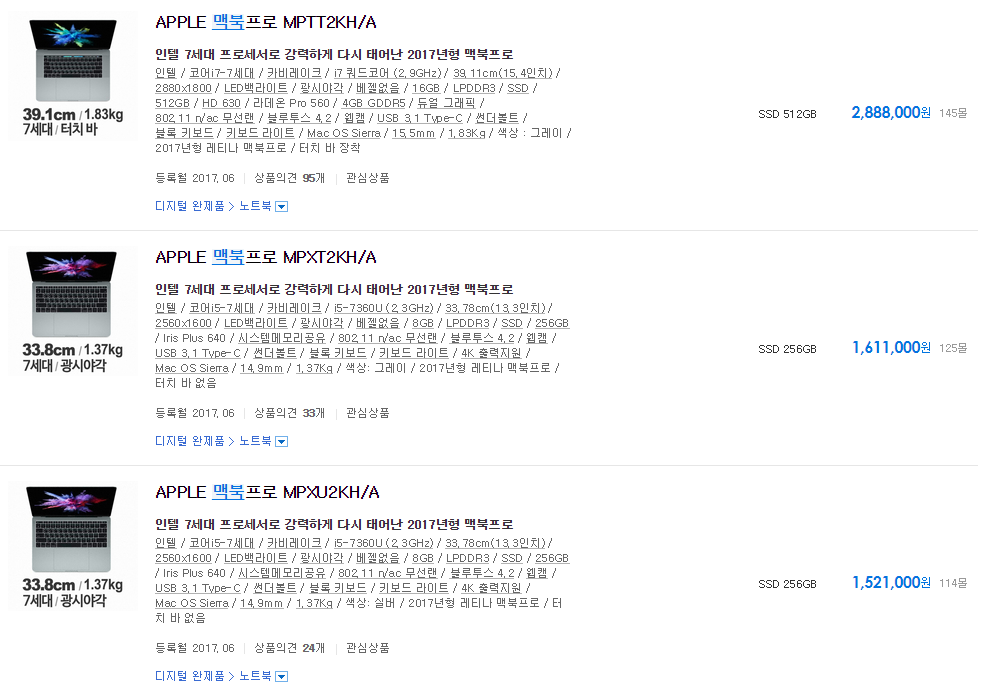View the 1,611,000원 price offer

coord(890,348)
